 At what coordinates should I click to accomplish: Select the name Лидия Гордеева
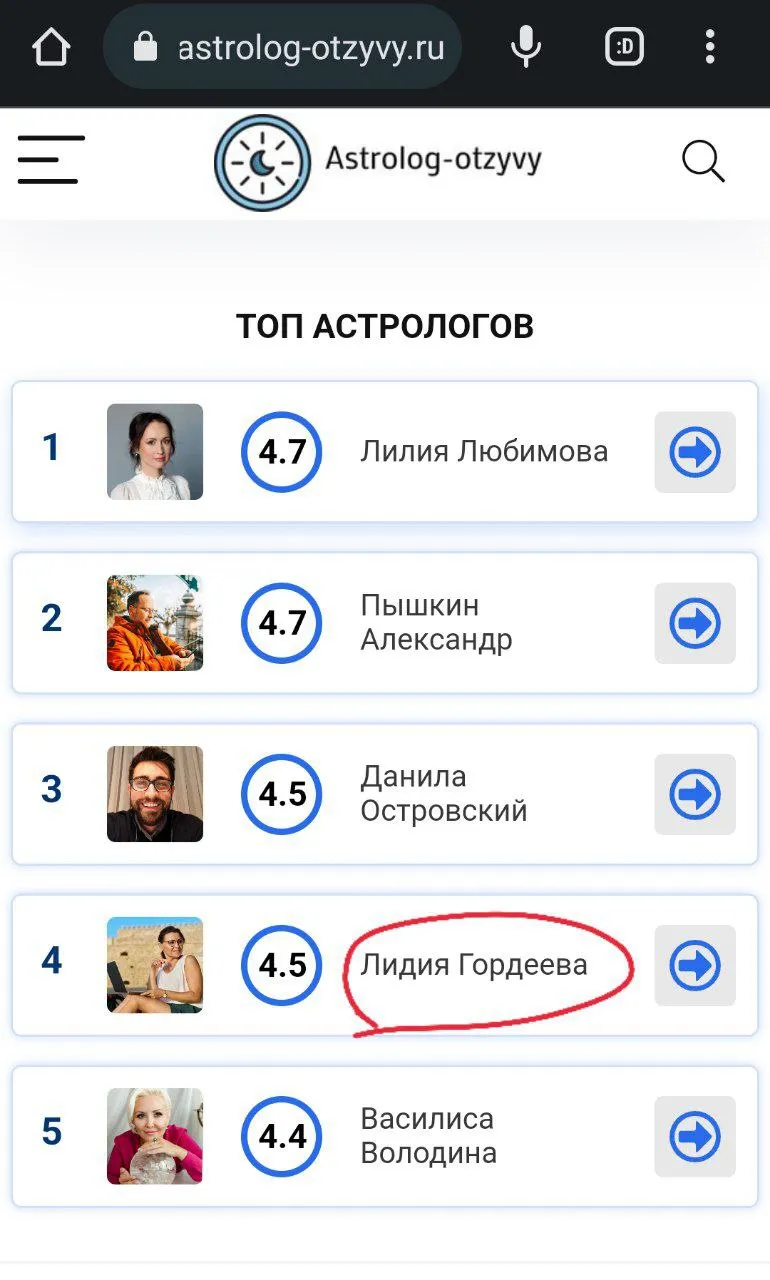[474, 965]
